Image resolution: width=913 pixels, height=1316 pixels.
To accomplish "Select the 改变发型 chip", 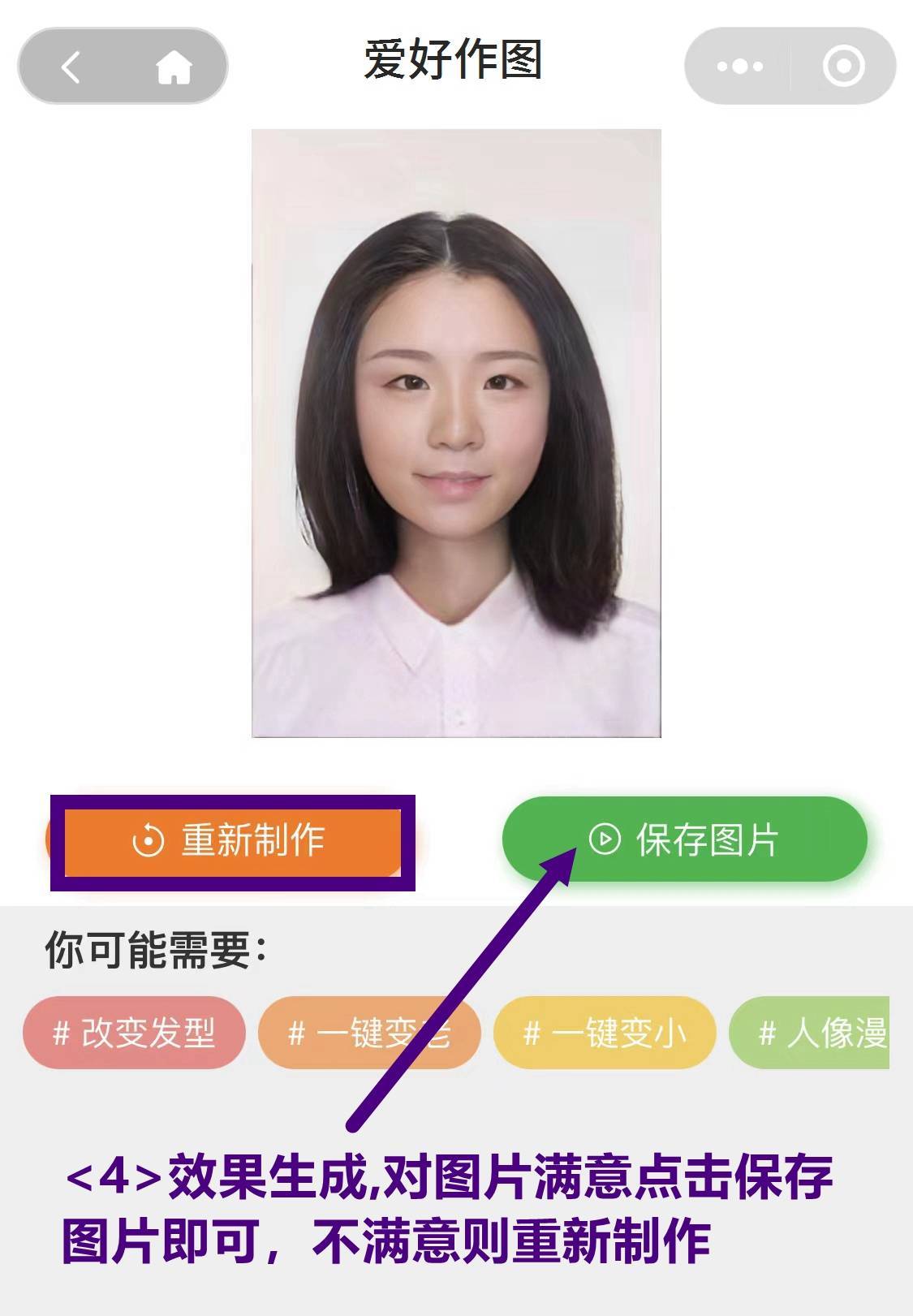I will tap(134, 1033).
